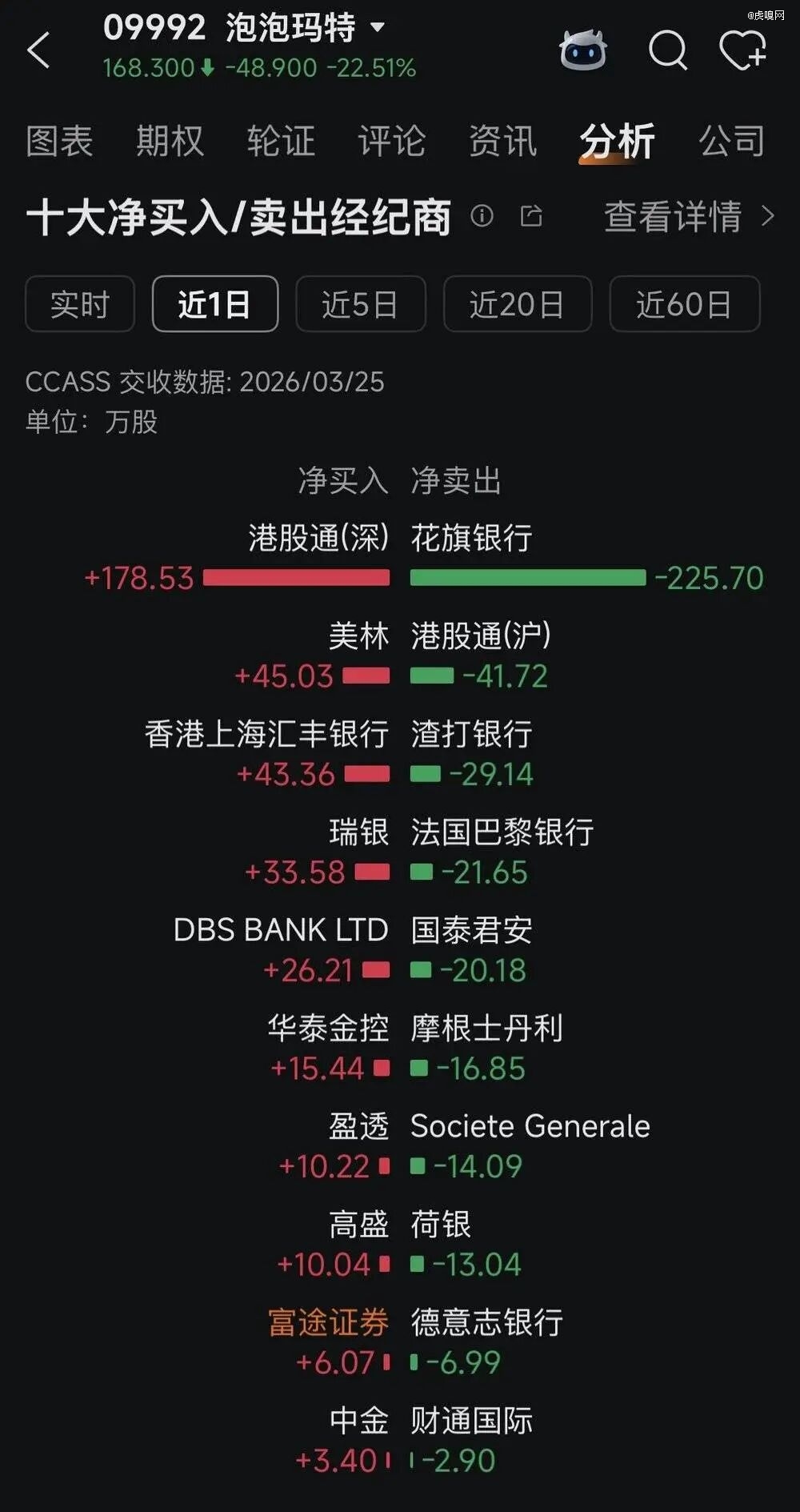Switch to the 图表 tab
Image resolution: width=800 pixels, height=1512 pixels.
point(59,142)
